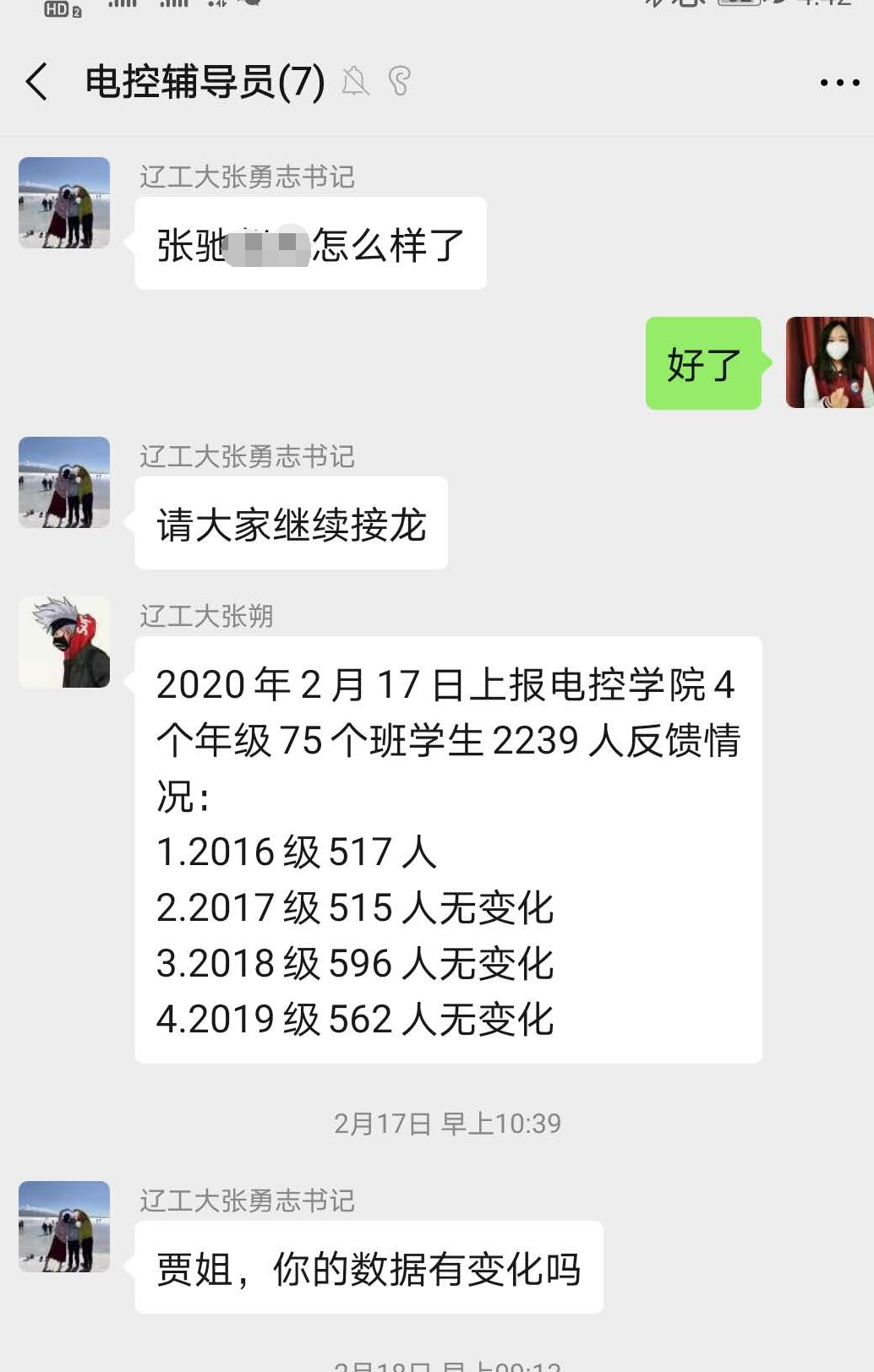Open your own avatar beside 好了
The height and width of the screenshot is (1372, 874).
(828, 362)
